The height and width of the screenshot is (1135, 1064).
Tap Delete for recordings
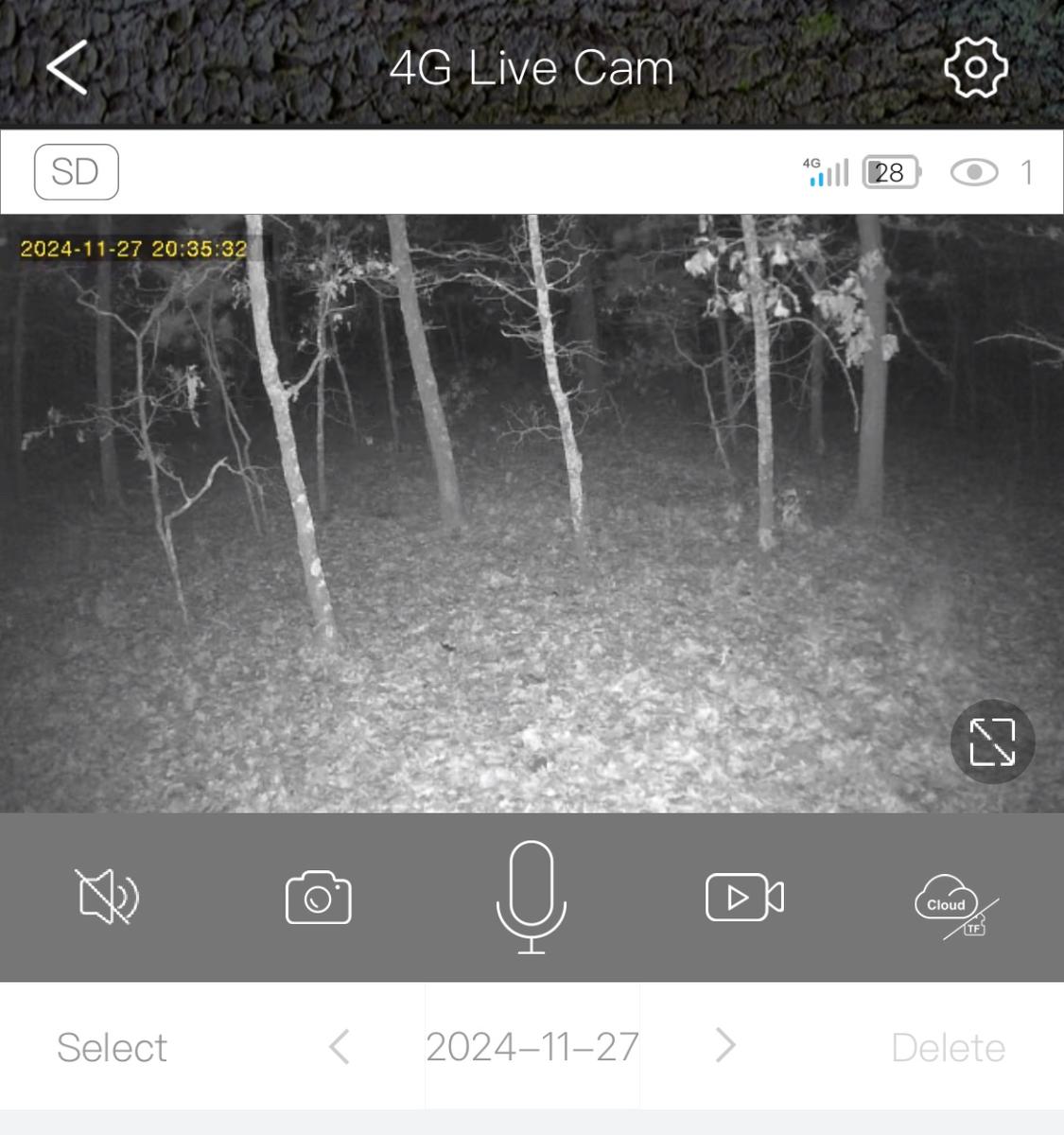(x=948, y=1047)
